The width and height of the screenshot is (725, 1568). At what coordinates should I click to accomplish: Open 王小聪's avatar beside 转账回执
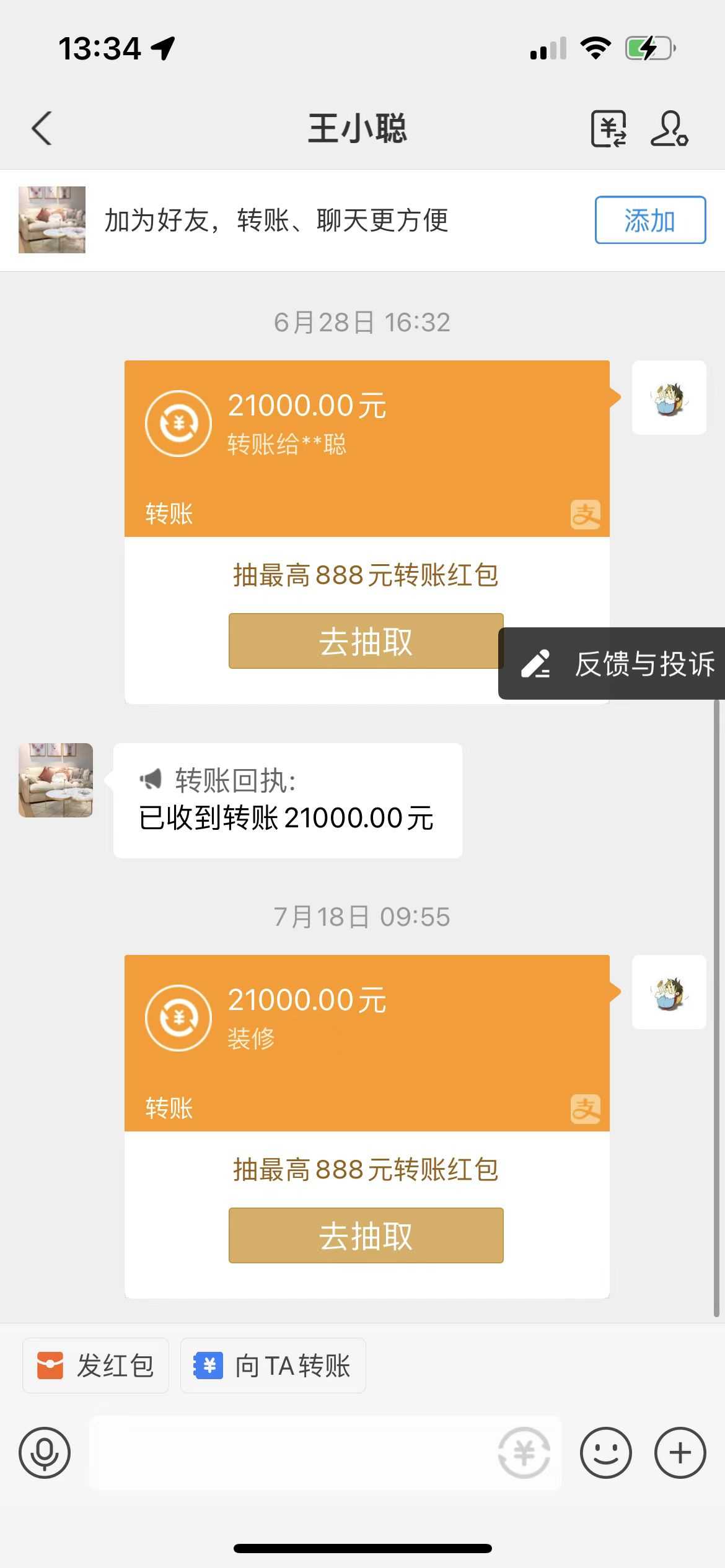click(56, 780)
